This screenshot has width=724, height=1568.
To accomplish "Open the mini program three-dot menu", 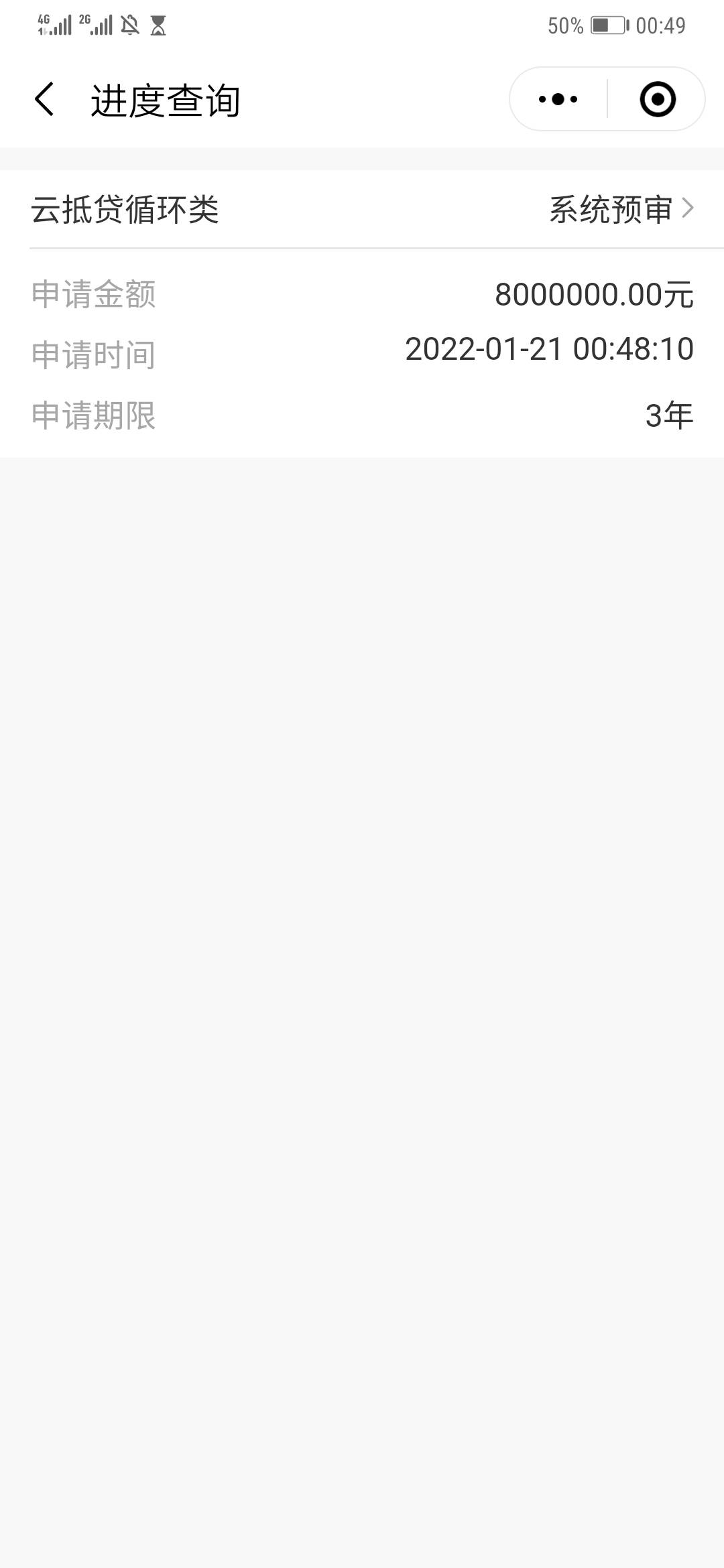I will 558,99.
